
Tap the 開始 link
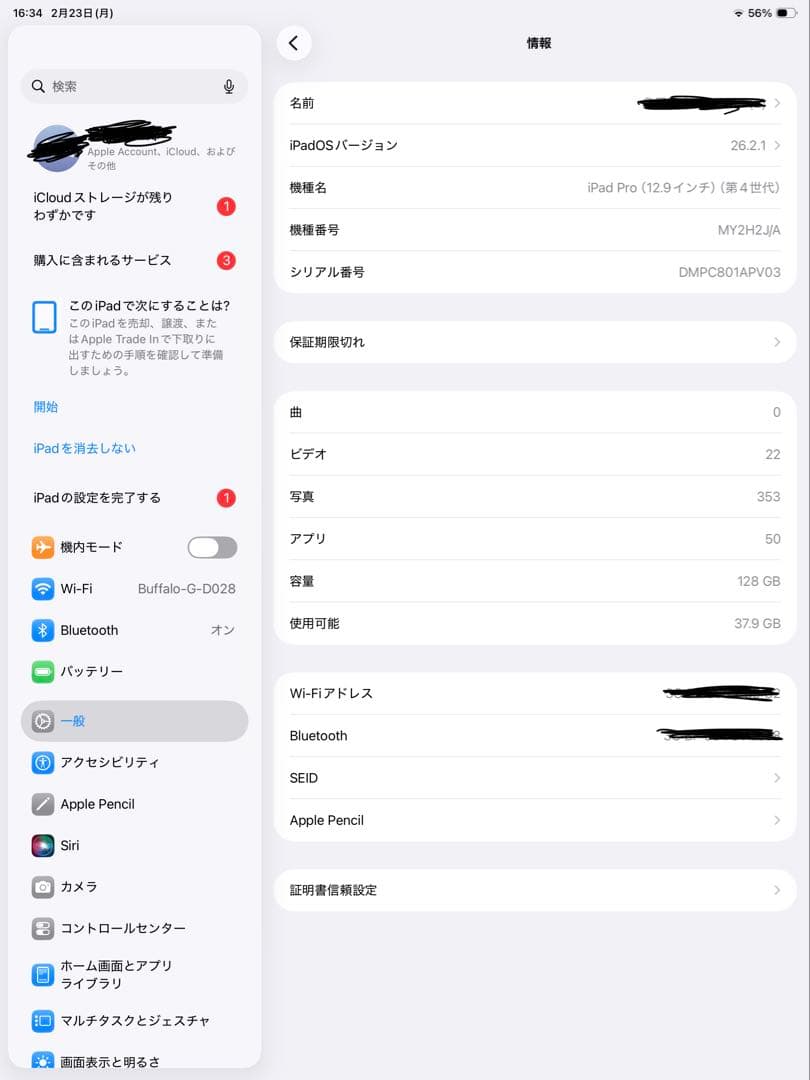point(45,407)
